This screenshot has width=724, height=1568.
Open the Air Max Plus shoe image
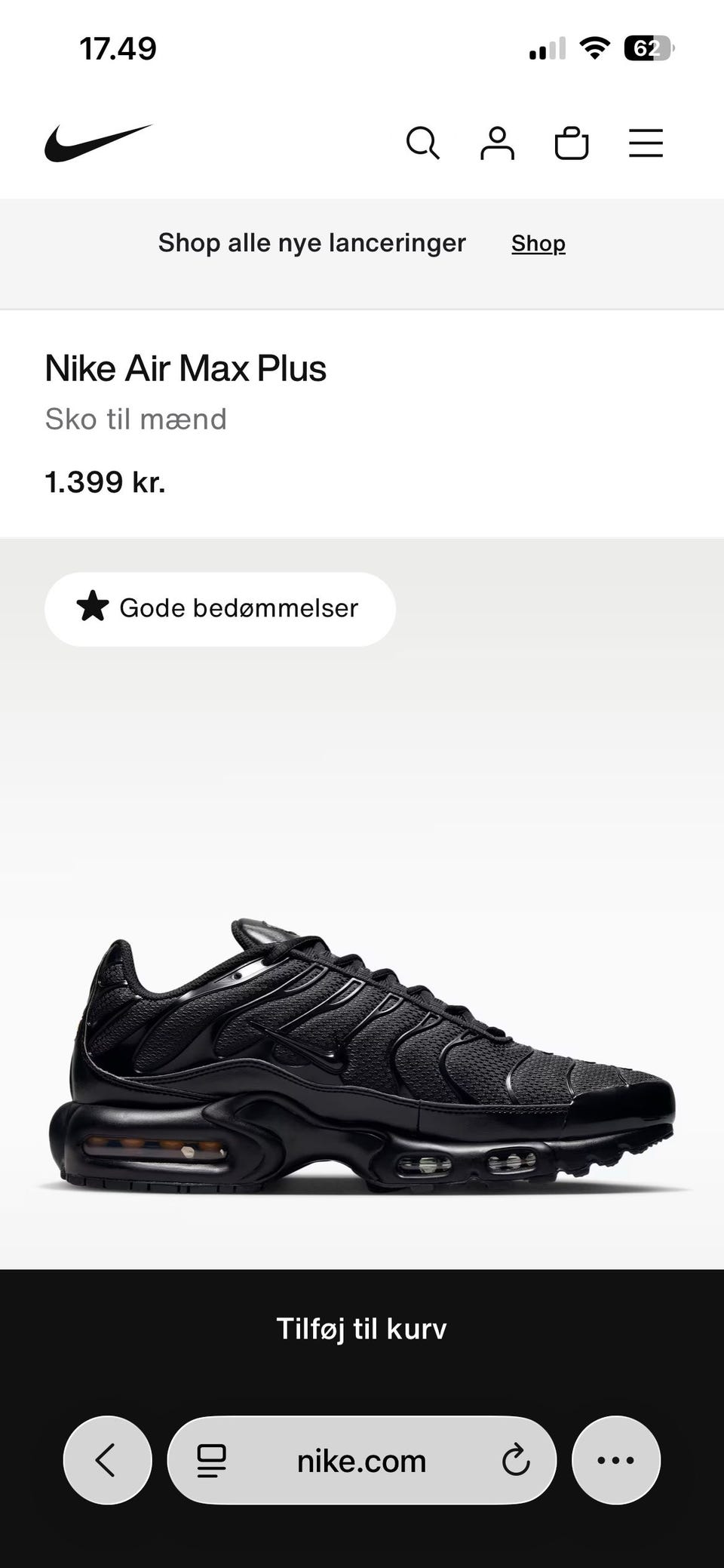[362, 1056]
